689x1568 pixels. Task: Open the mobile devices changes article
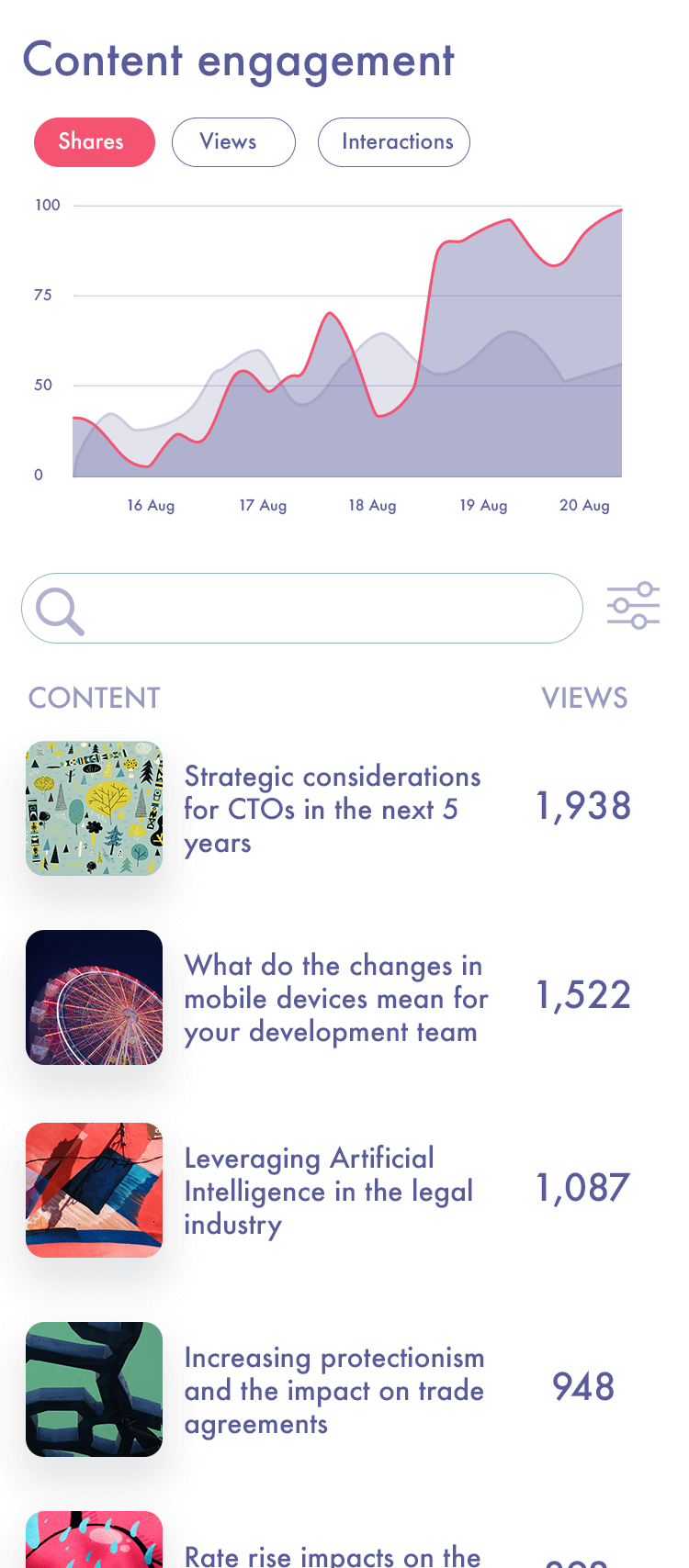click(x=328, y=998)
